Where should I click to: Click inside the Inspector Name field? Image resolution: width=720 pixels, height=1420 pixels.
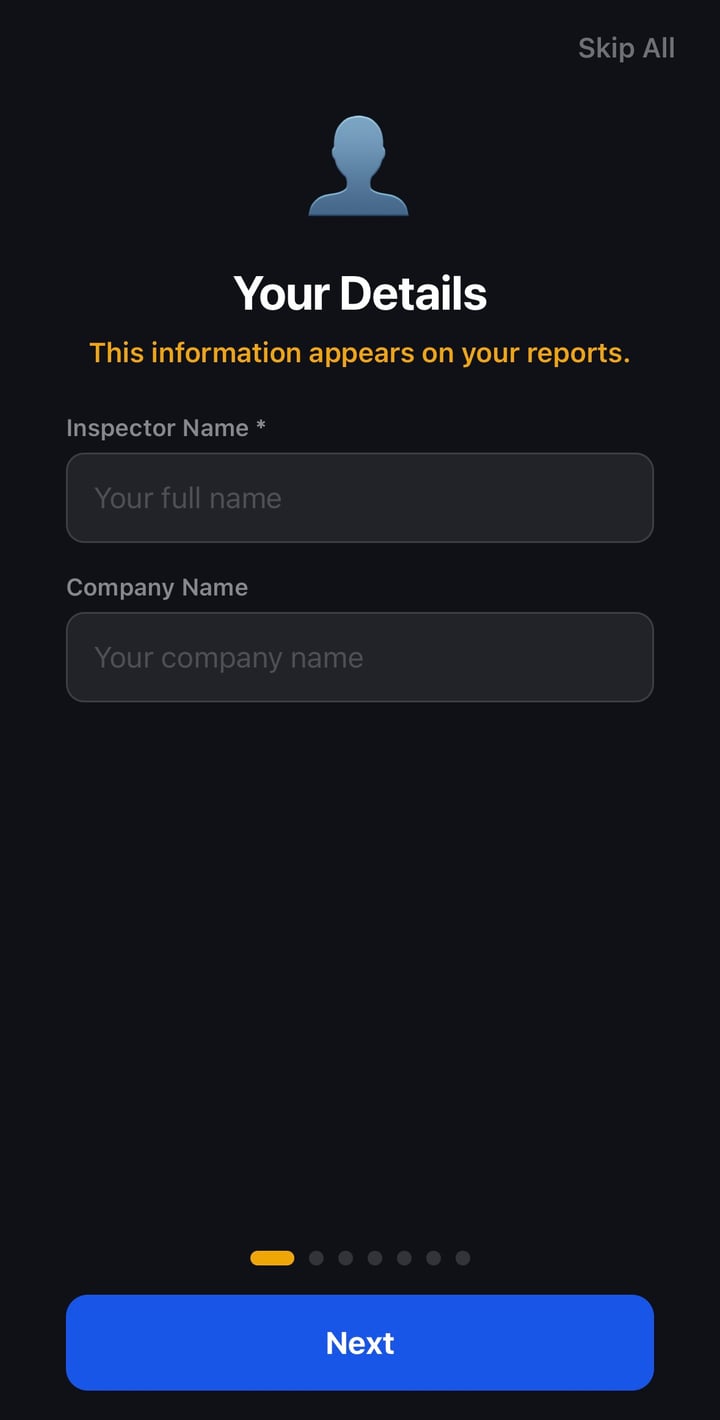(x=360, y=497)
